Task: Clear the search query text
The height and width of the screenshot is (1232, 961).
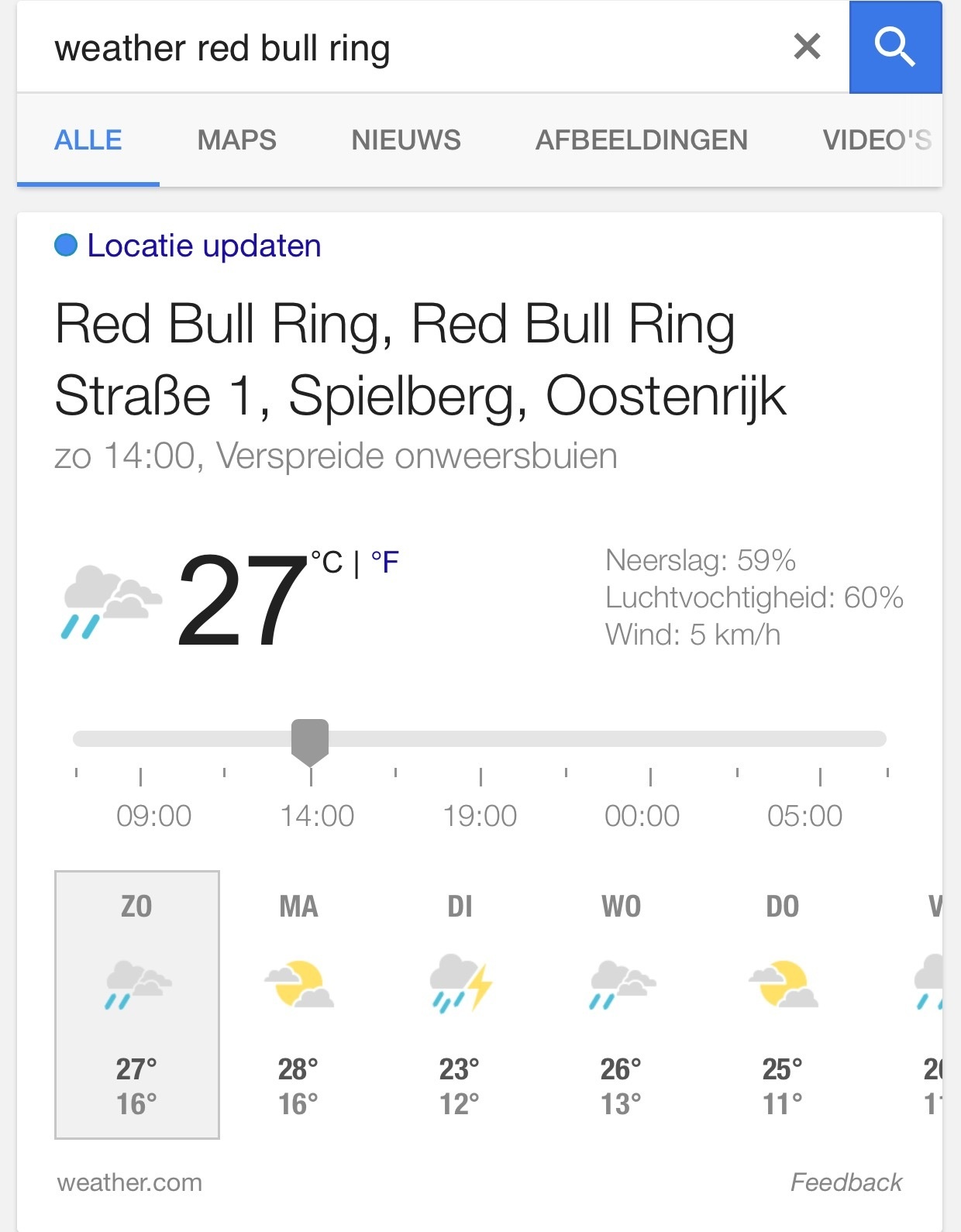Action: click(x=807, y=46)
